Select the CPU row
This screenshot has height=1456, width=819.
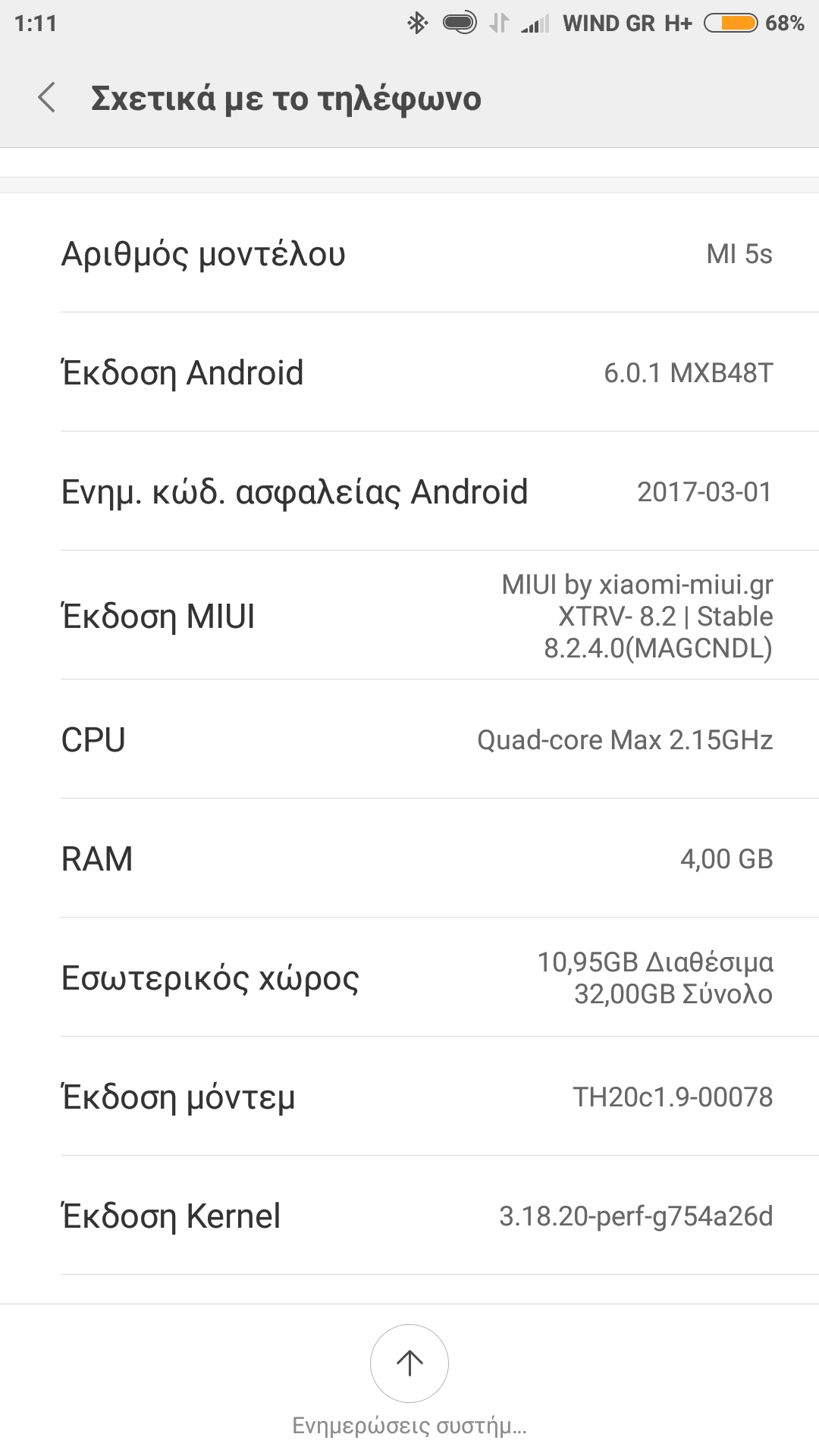click(x=409, y=739)
